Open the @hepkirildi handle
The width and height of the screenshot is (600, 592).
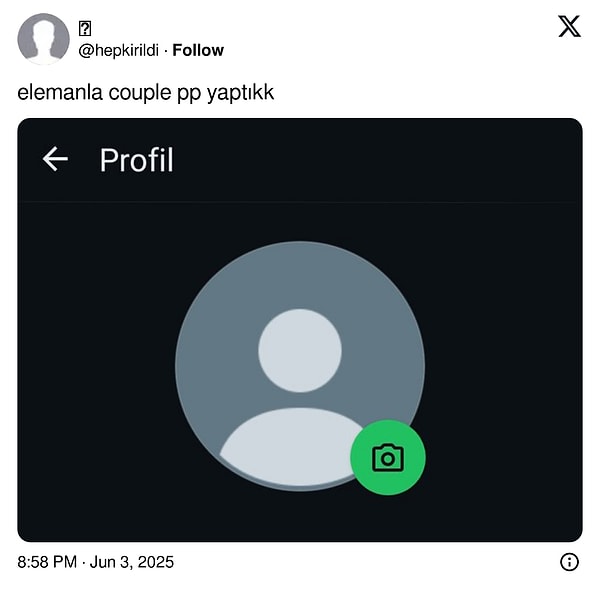click(x=120, y=50)
